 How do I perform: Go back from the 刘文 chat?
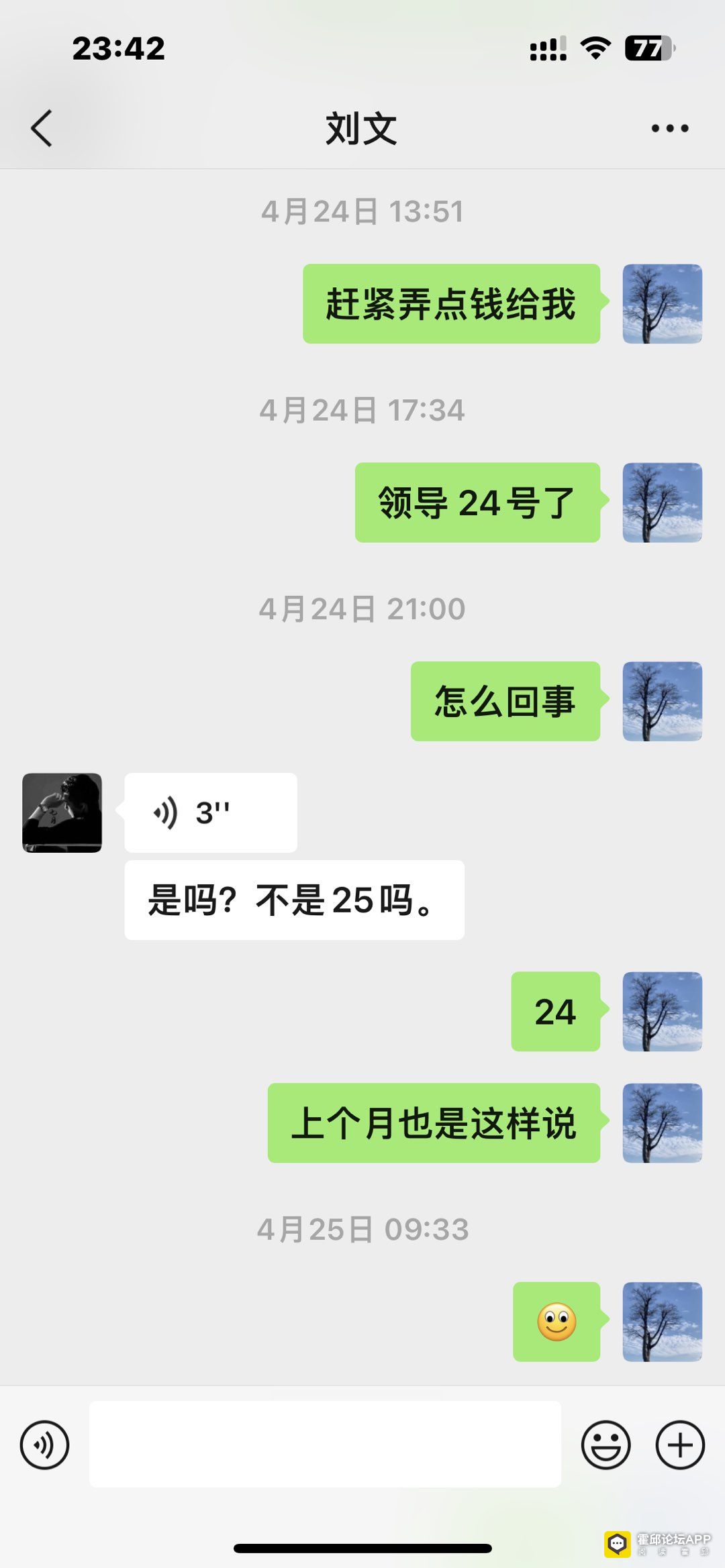42,128
